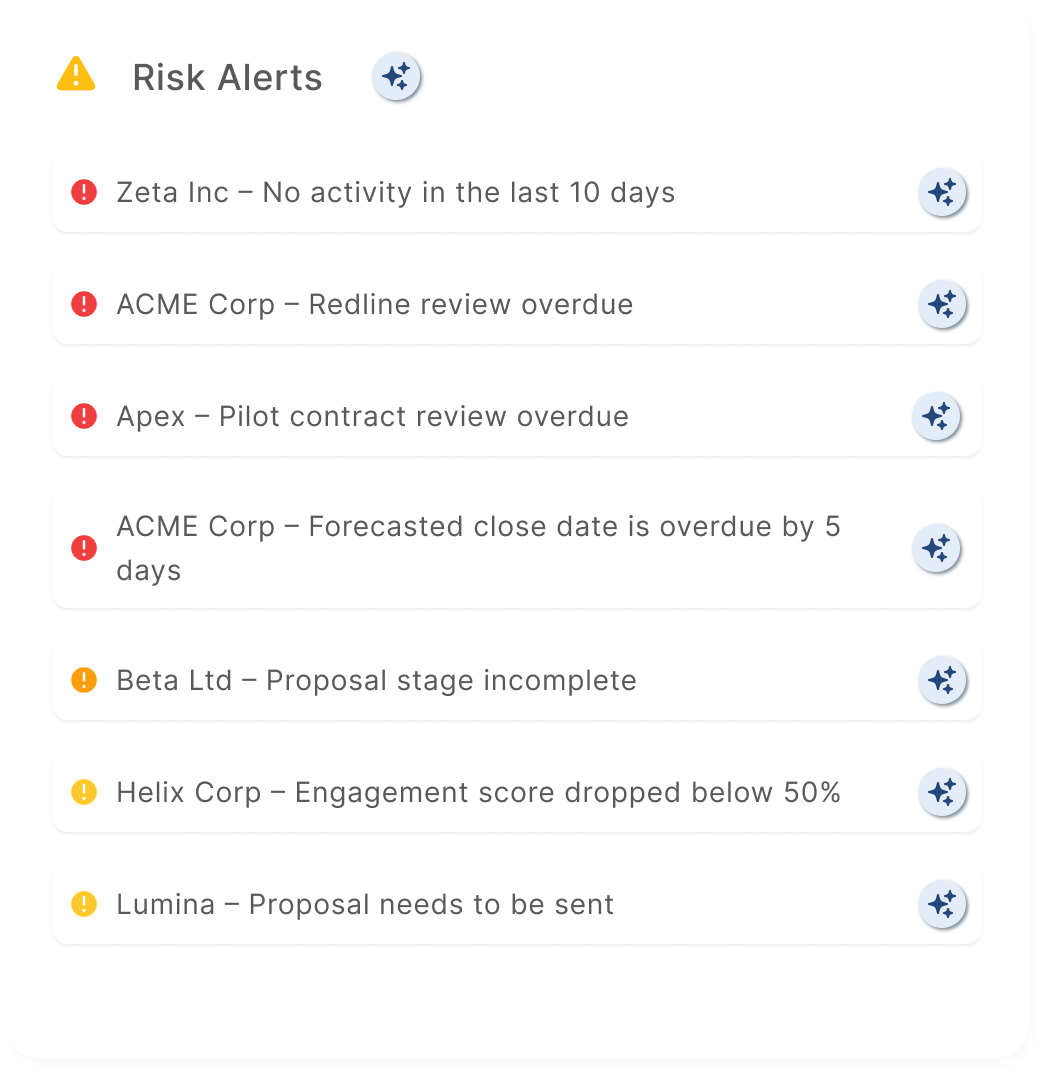Tap the sparkle icon on Helix Corp alert
This screenshot has height=1074, width=1042.
tap(942, 792)
